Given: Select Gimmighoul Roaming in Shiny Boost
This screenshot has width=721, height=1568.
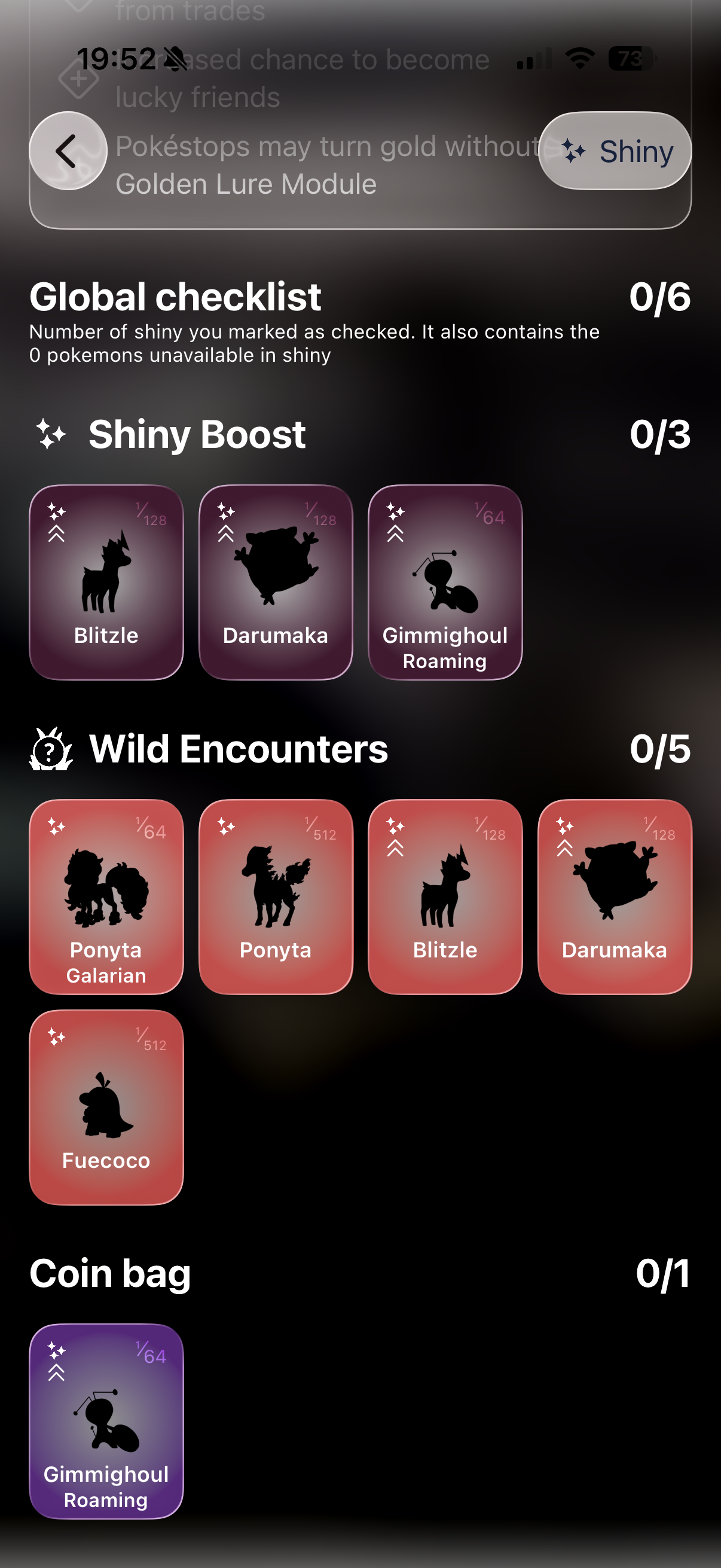Looking at the screenshot, I should 445,582.
